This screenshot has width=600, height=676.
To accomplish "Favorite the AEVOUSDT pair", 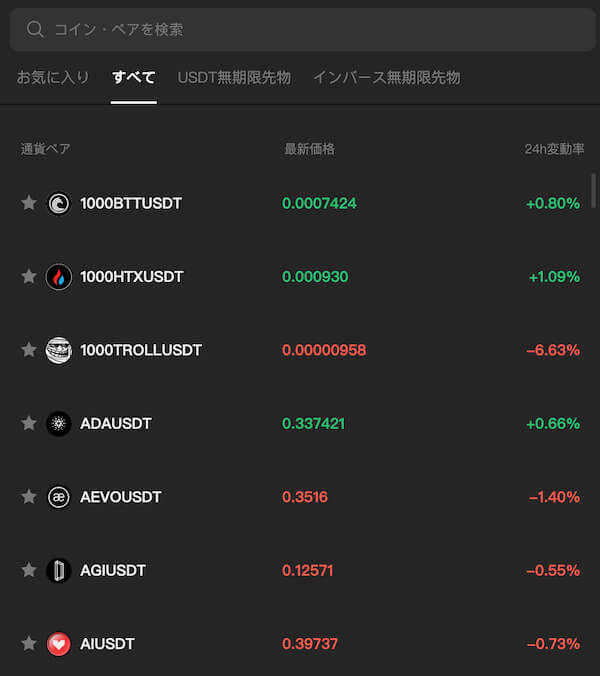I will (x=29, y=497).
